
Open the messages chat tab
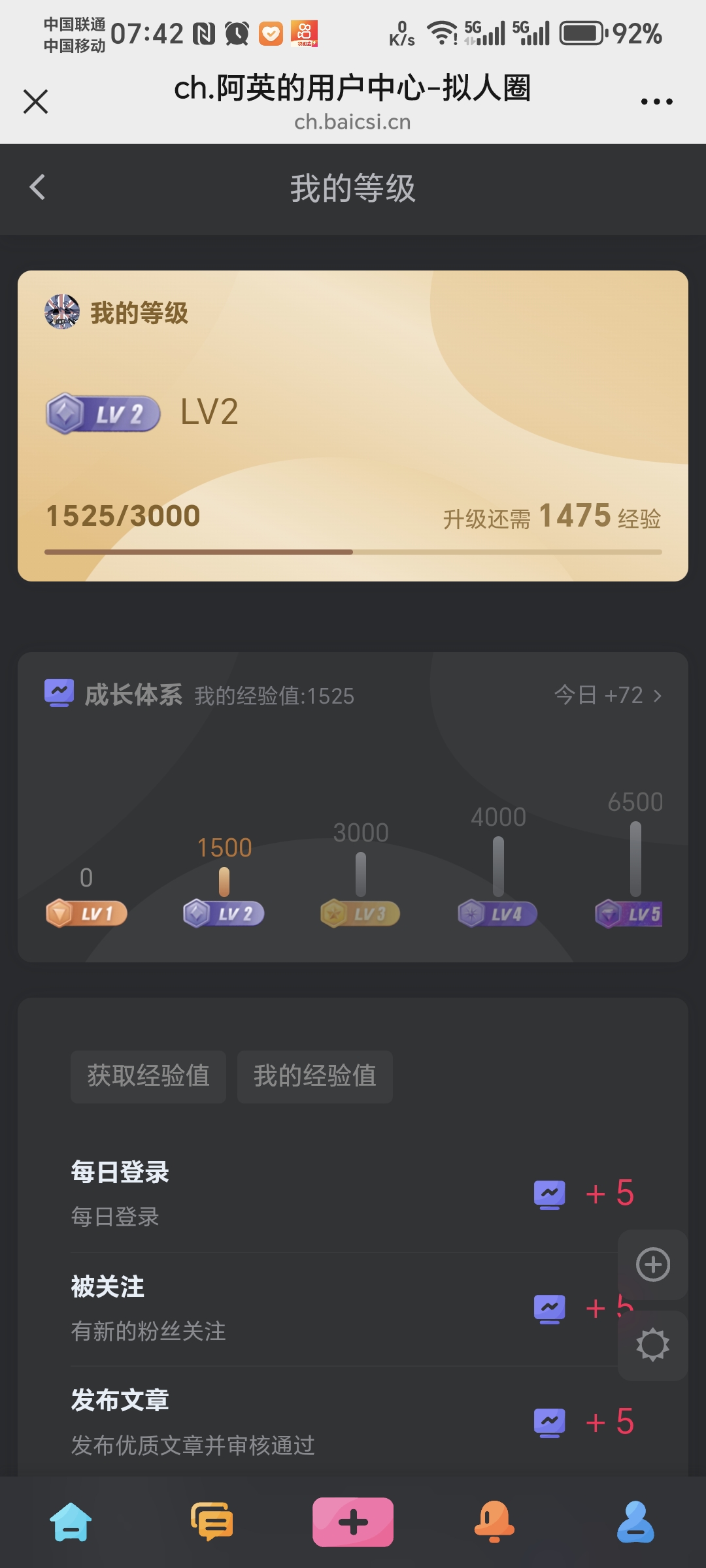(211, 1522)
